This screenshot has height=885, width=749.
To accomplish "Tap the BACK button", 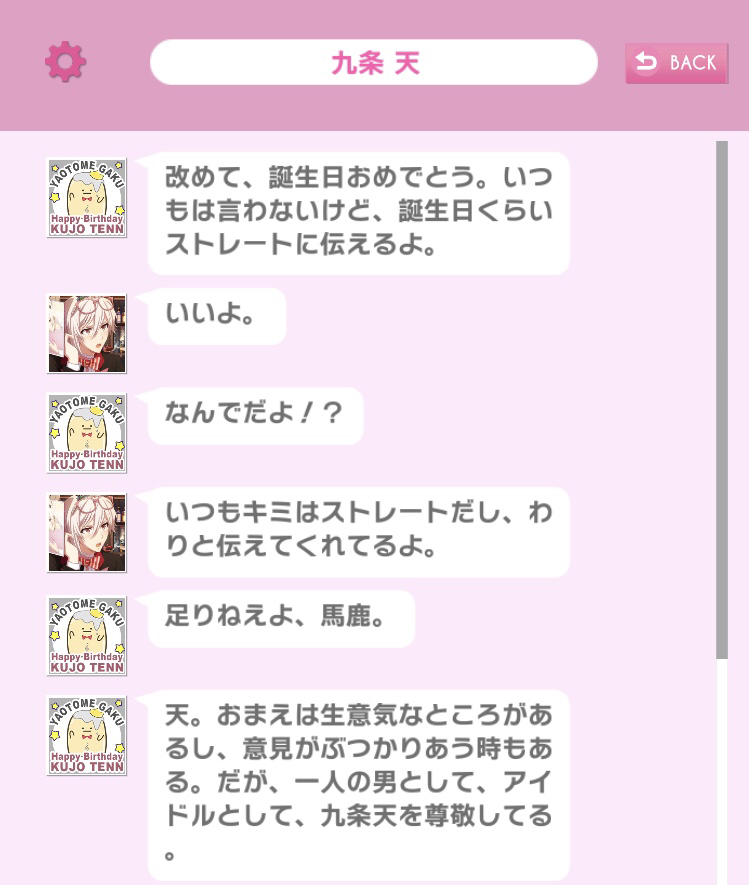I will (x=677, y=63).
